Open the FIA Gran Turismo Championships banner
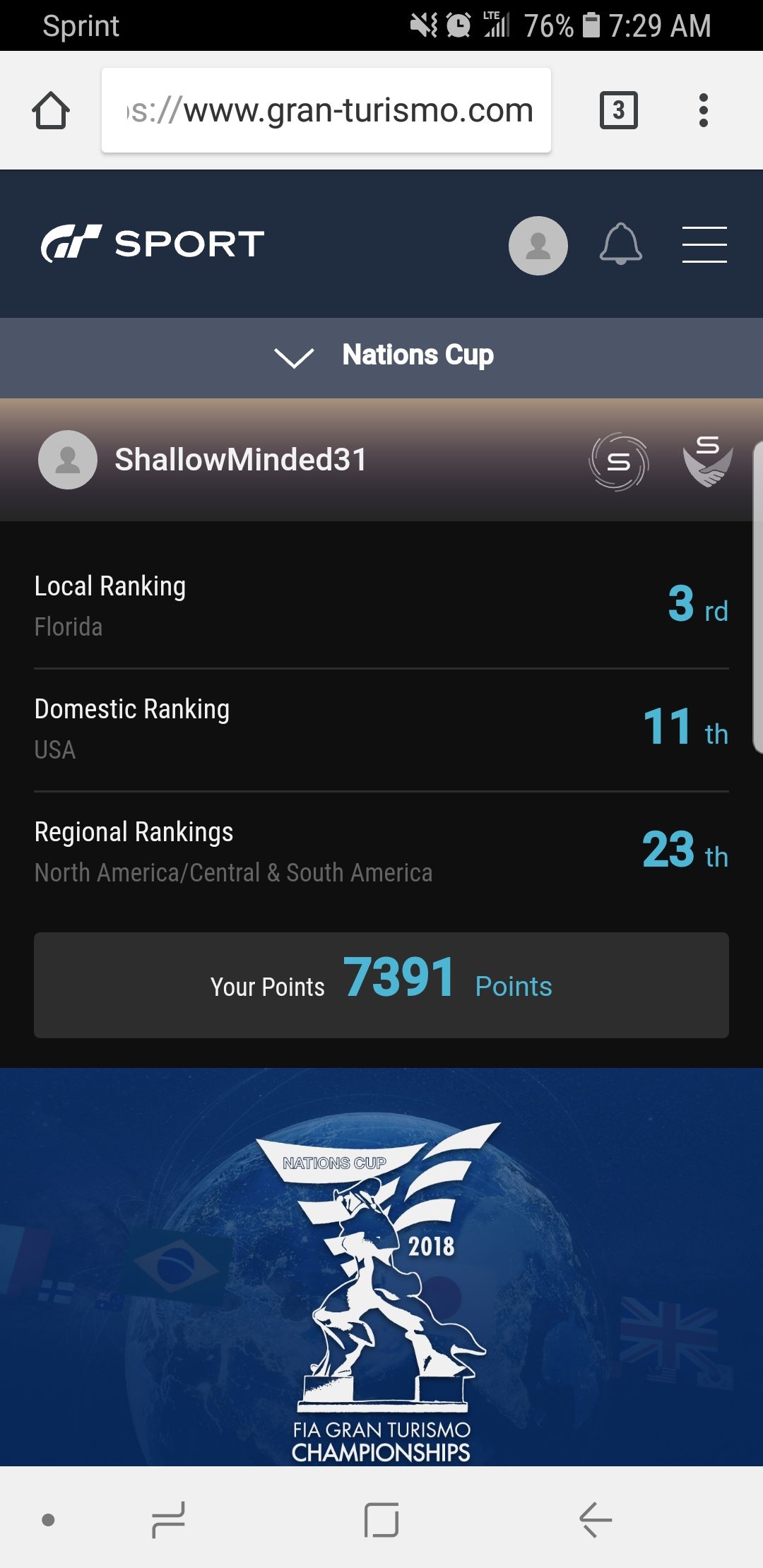This screenshot has height=1568, width=763. pyautogui.click(x=381, y=1267)
